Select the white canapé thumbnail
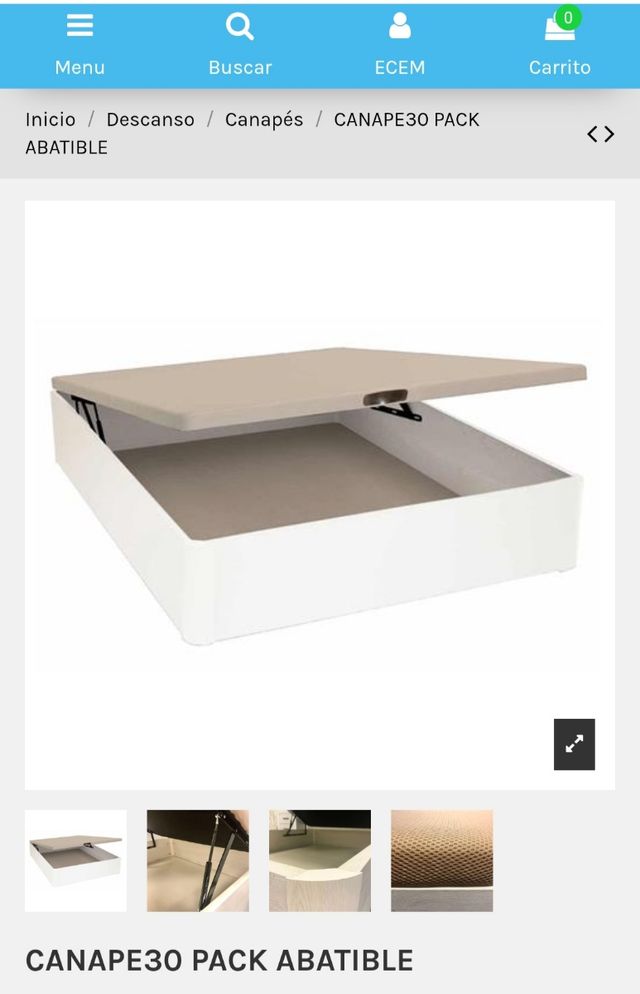This screenshot has width=640, height=994. [76, 860]
